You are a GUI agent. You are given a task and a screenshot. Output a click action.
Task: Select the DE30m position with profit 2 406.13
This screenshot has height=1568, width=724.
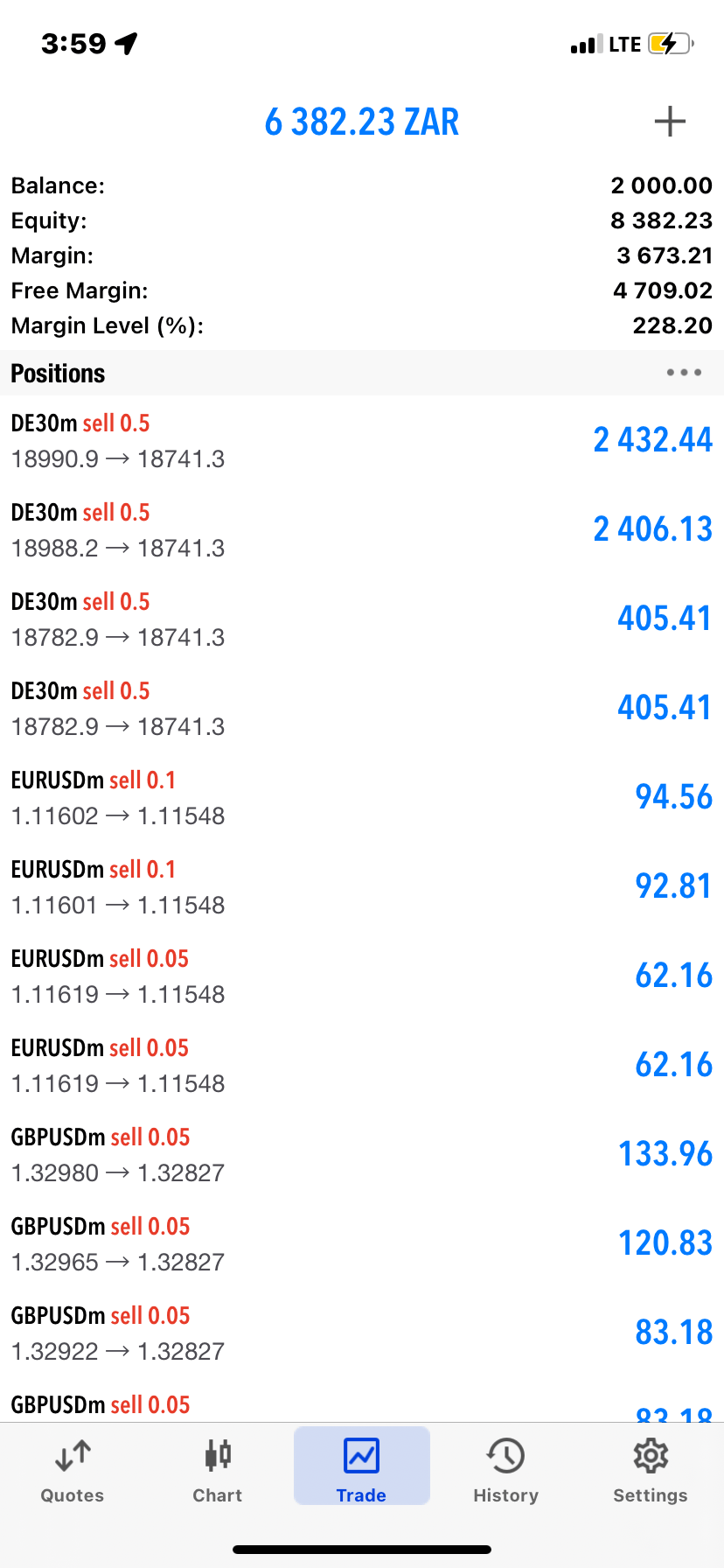[x=362, y=529]
